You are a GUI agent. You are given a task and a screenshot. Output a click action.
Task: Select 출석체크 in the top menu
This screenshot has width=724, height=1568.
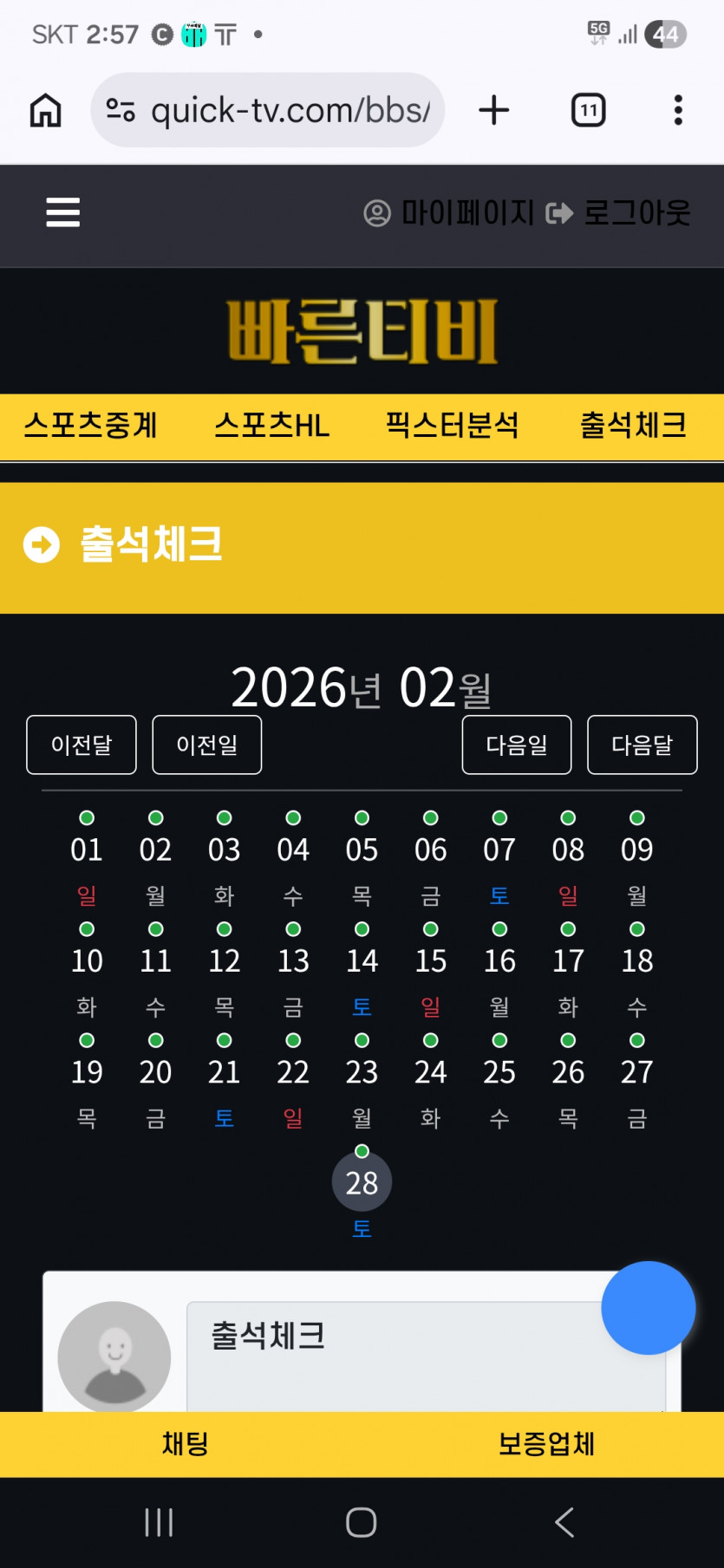(x=634, y=426)
